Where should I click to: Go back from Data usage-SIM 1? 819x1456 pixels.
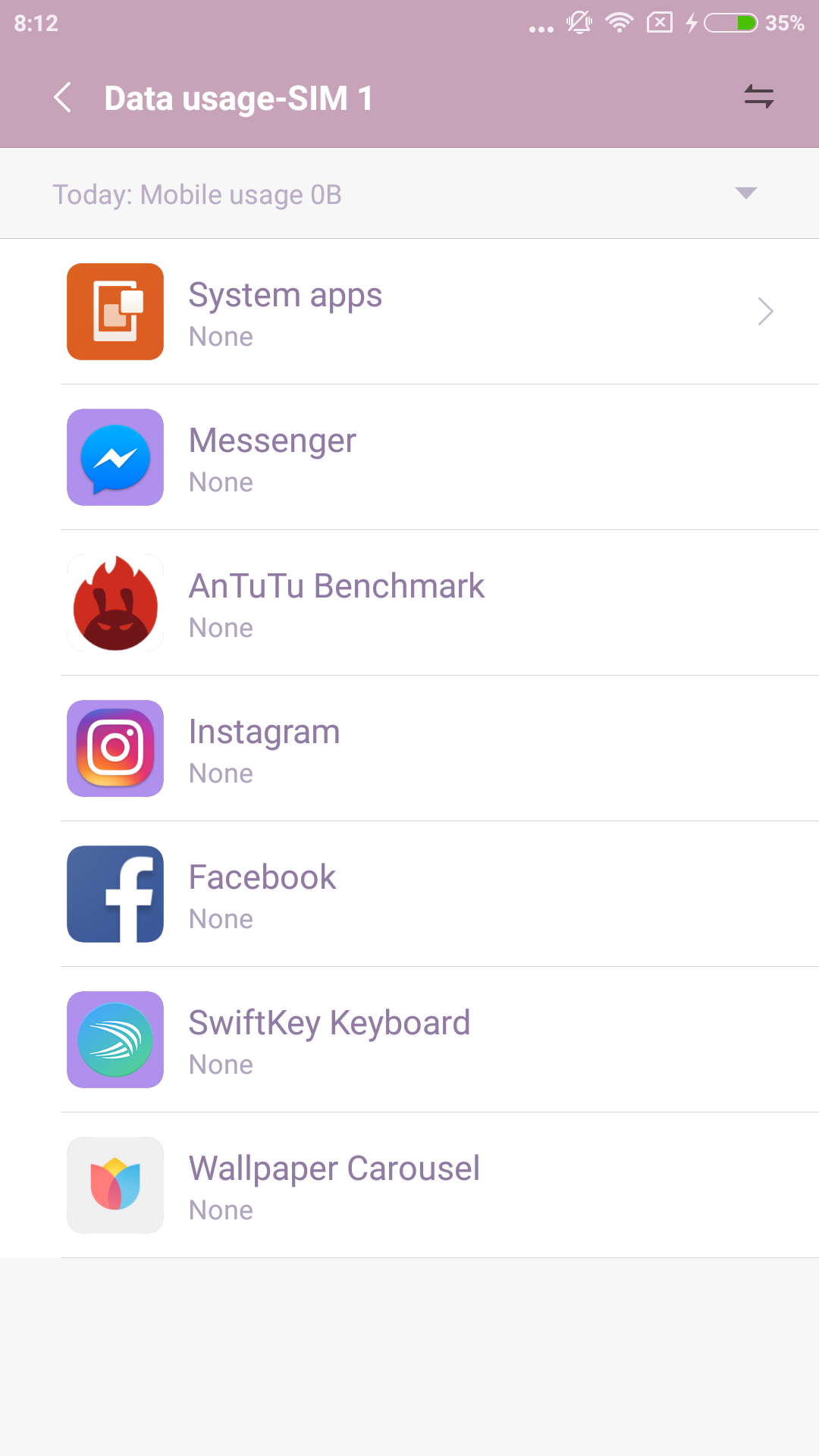(63, 98)
